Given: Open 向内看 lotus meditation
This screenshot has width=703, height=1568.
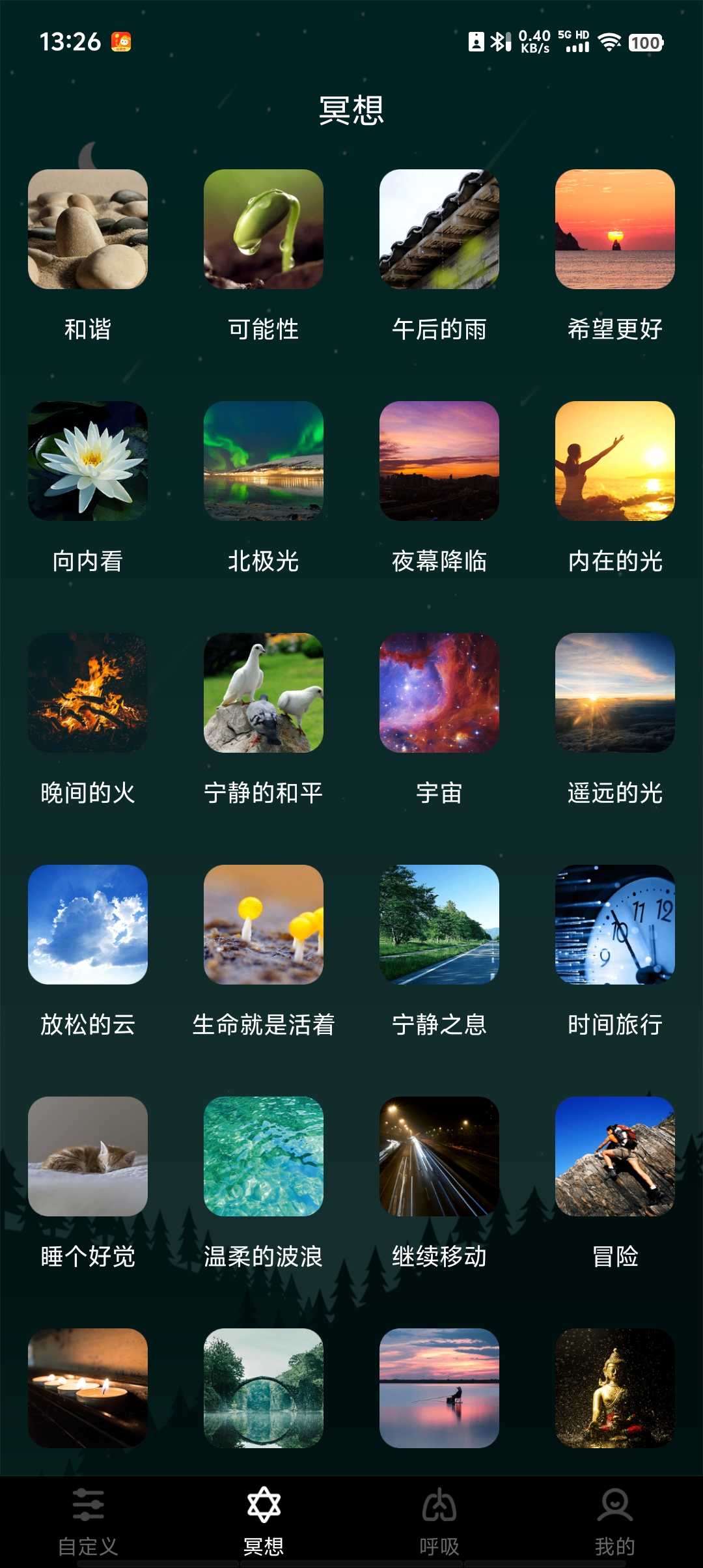Looking at the screenshot, I should click(x=88, y=461).
